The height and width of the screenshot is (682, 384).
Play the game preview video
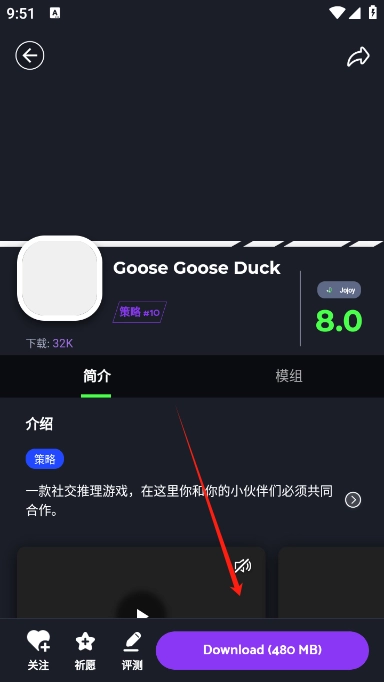coord(141,612)
